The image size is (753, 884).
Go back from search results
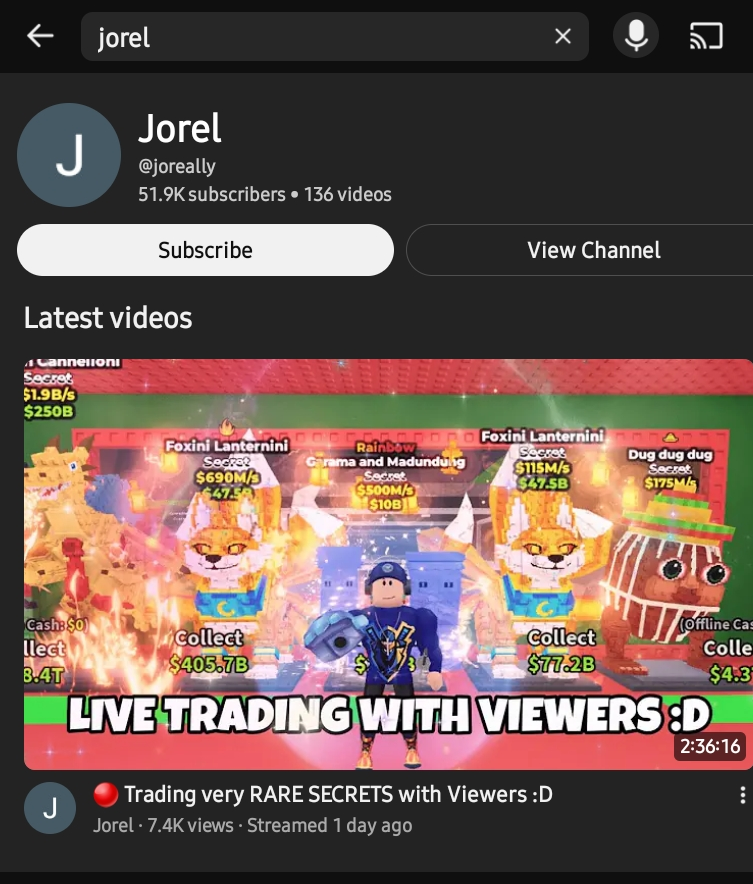(x=40, y=37)
